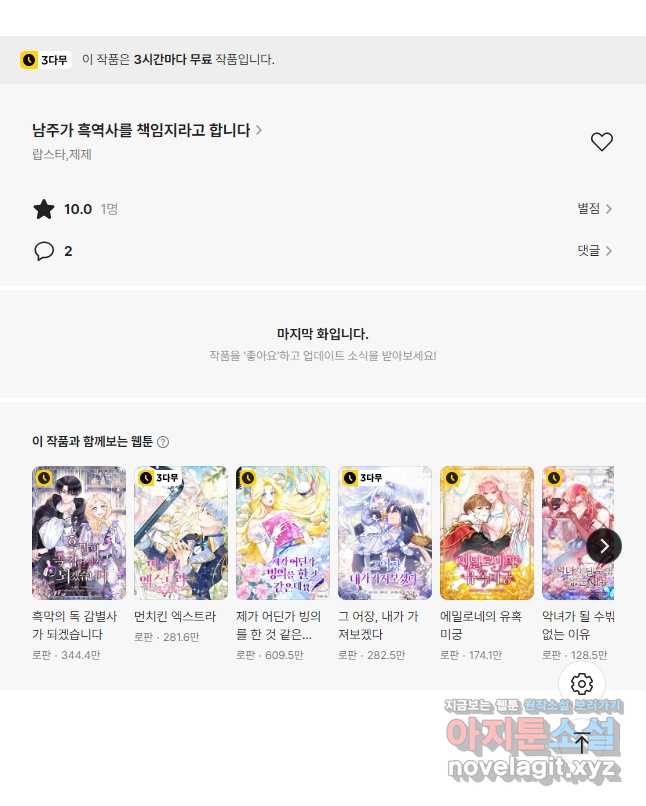
Task: Open the 흑막의 독 감별사가 되겠습니다 webtoon
Action: tap(79, 533)
